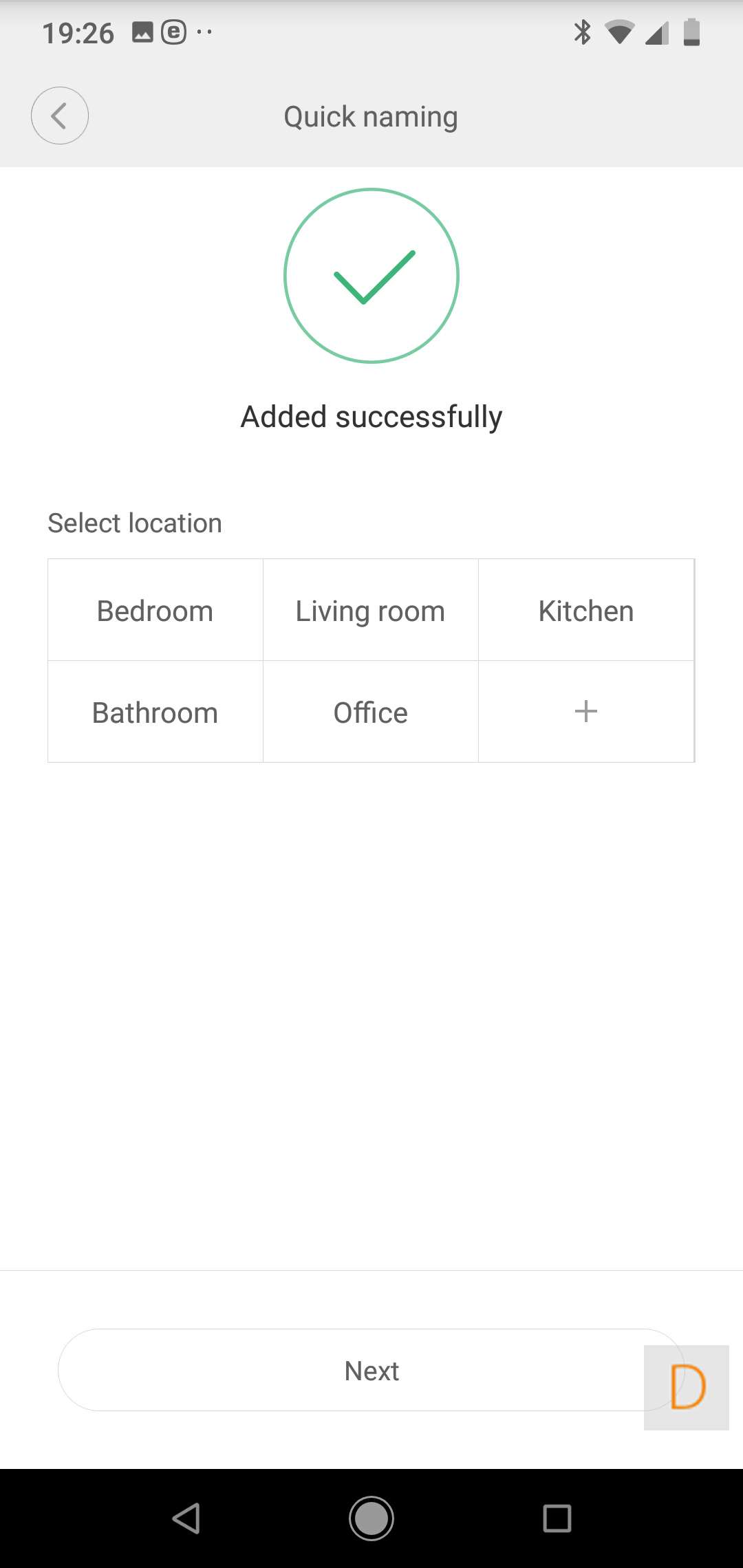Go to the system home screen
This screenshot has height=1568, width=743.
(x=371, y=1518)
